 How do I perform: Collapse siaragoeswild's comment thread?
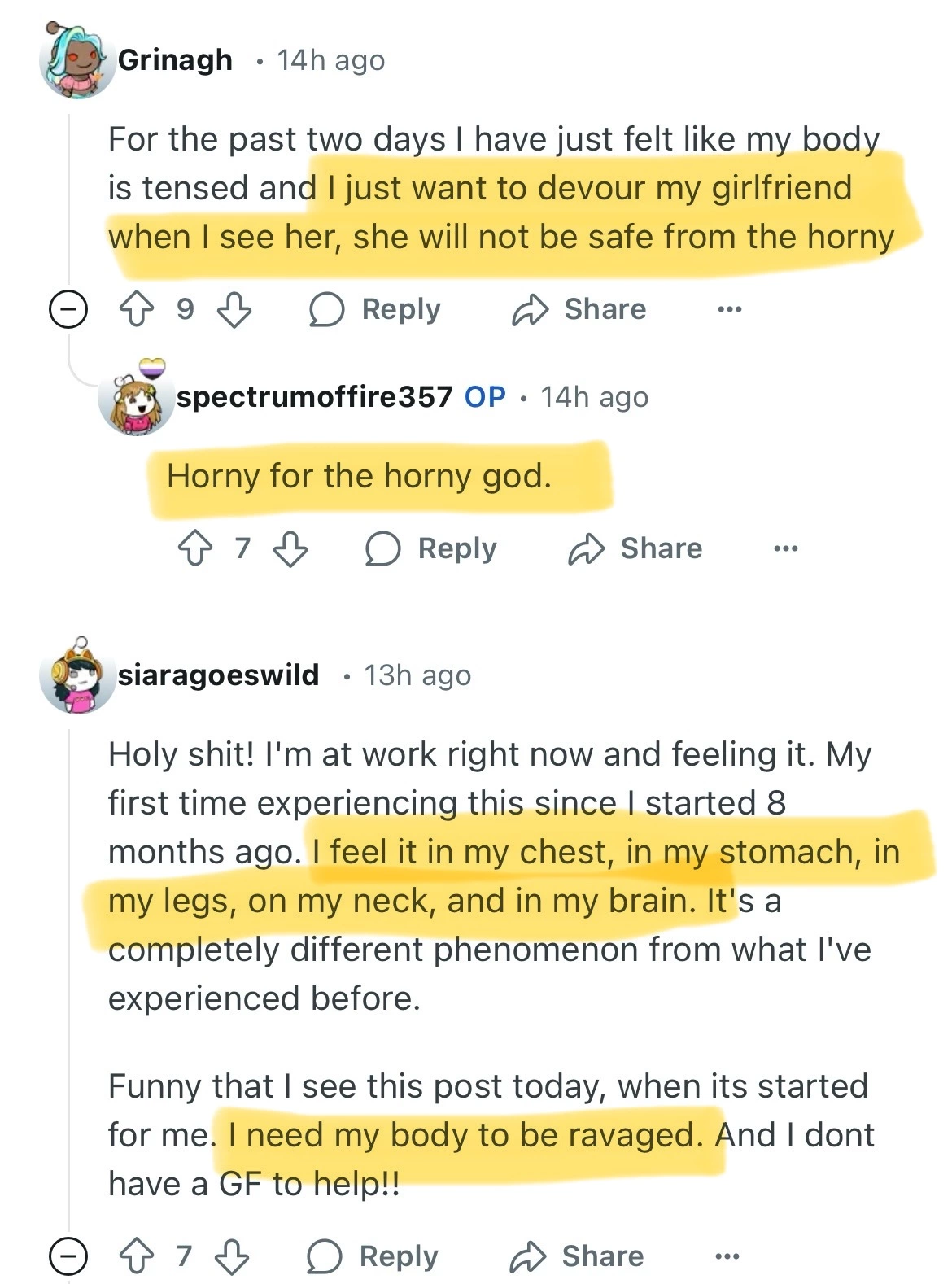point(69,1257)
